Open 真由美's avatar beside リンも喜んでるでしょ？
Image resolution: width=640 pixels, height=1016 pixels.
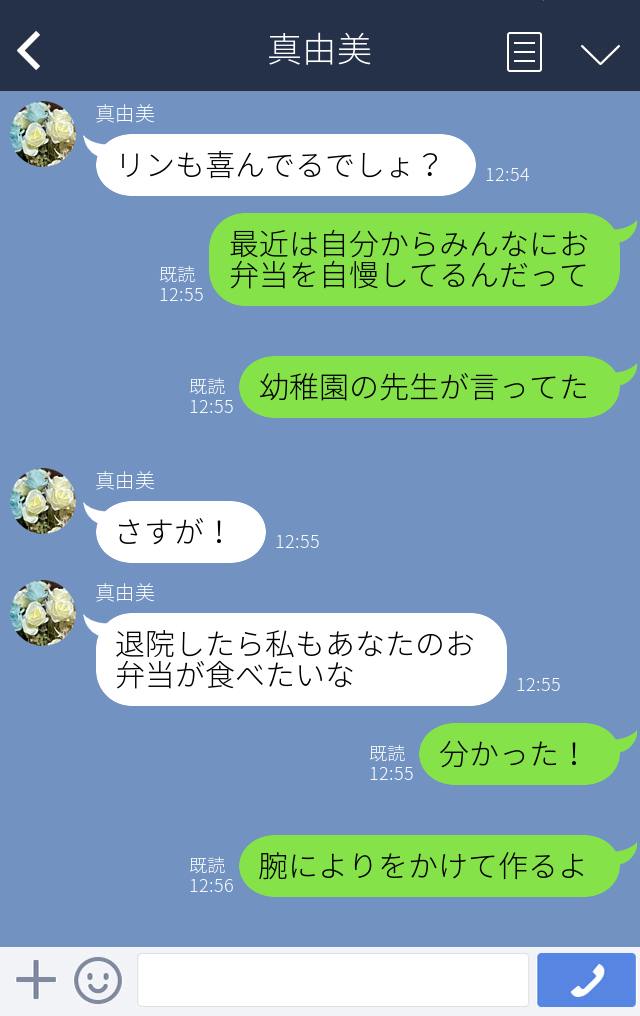point(43,134)
